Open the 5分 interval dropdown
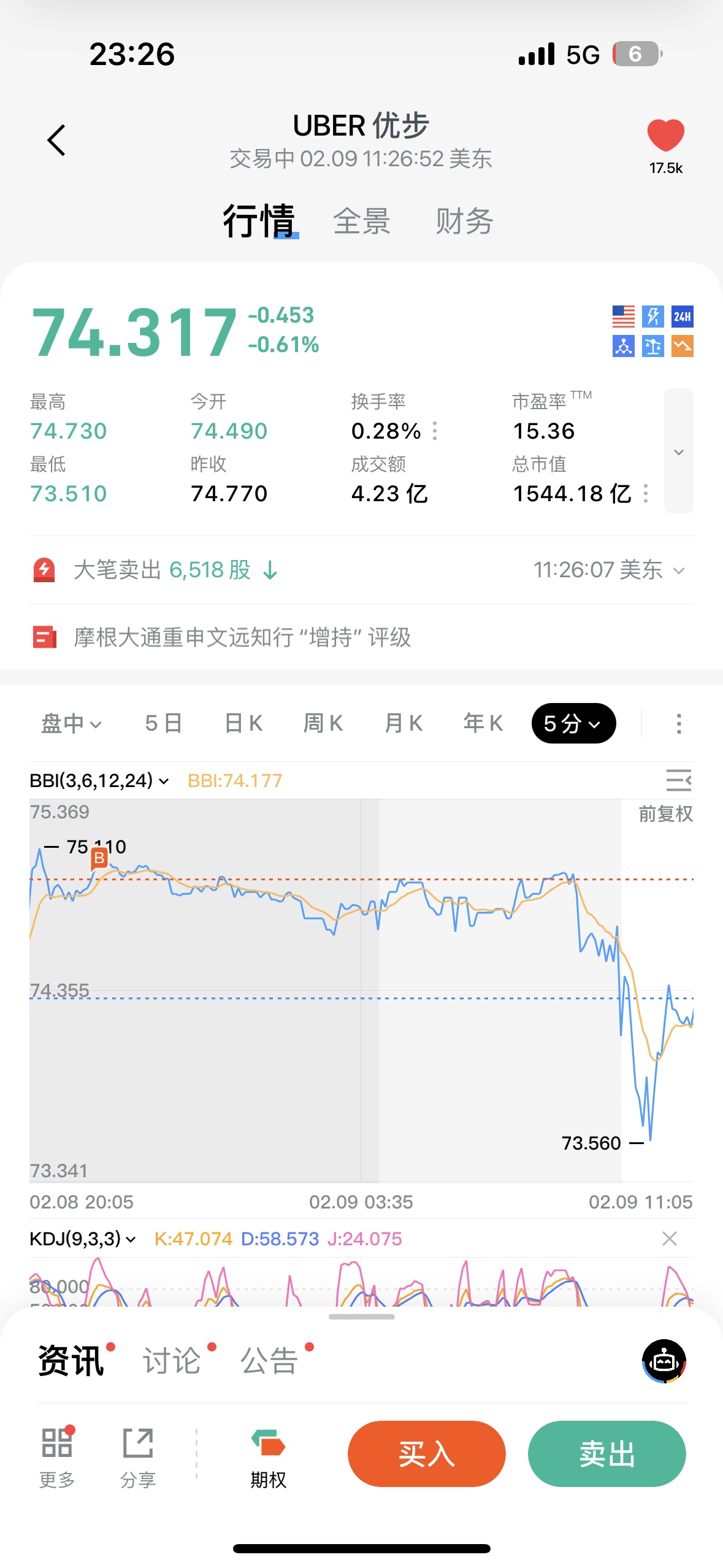 pyautogui.click(x=573, y=723)
